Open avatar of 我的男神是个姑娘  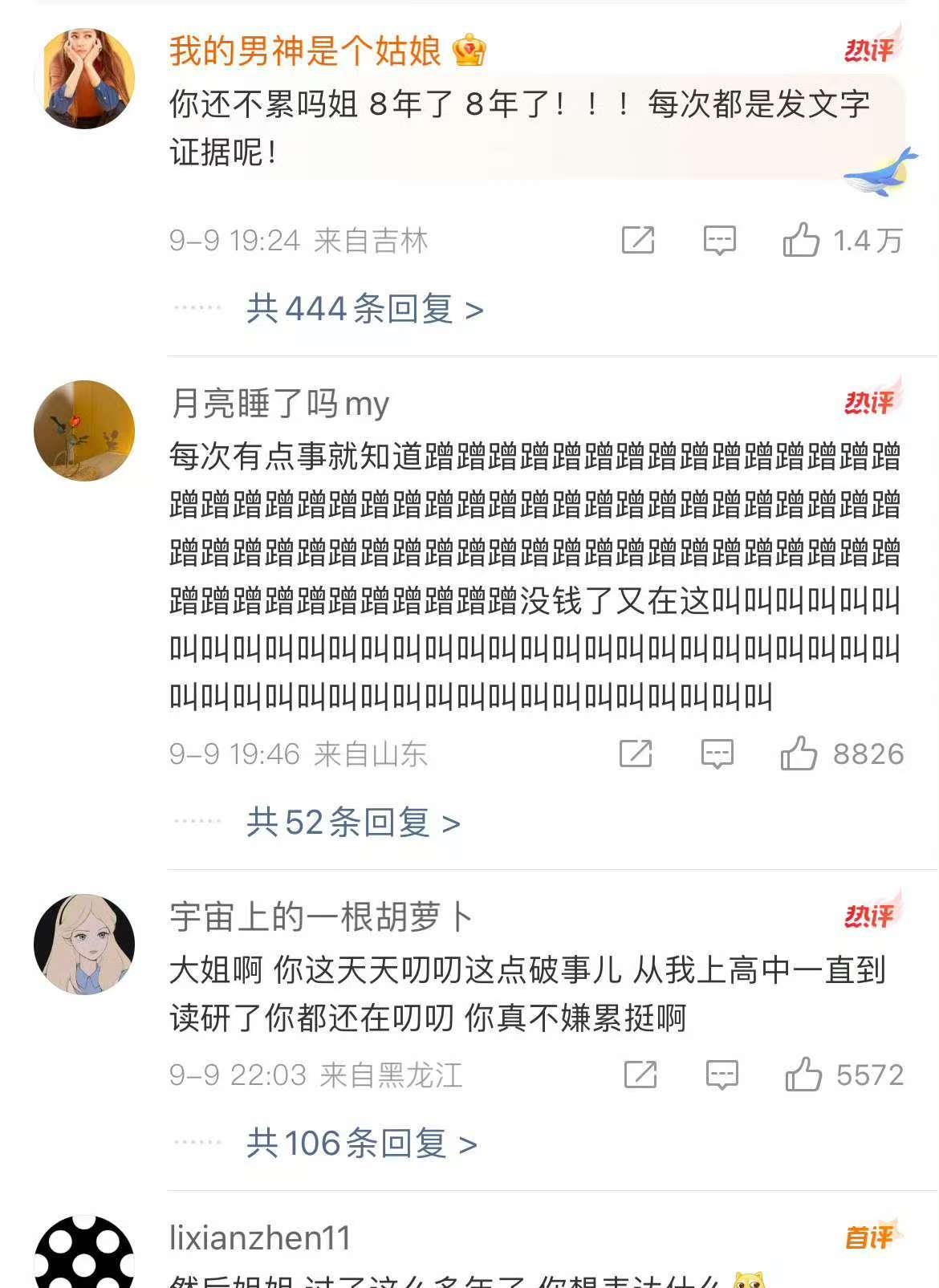[x=84, y=79]
